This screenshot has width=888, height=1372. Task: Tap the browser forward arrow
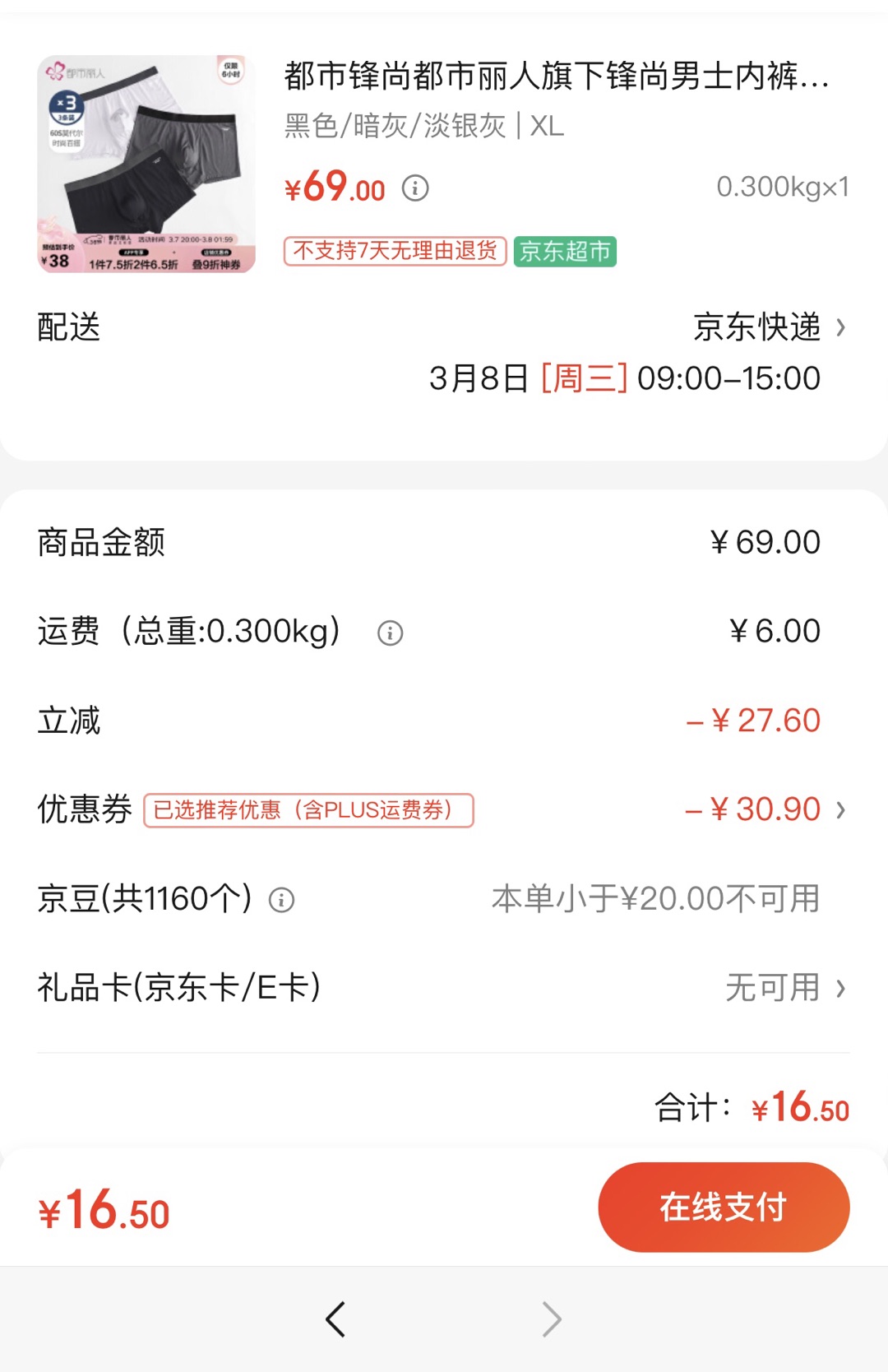552,1319
